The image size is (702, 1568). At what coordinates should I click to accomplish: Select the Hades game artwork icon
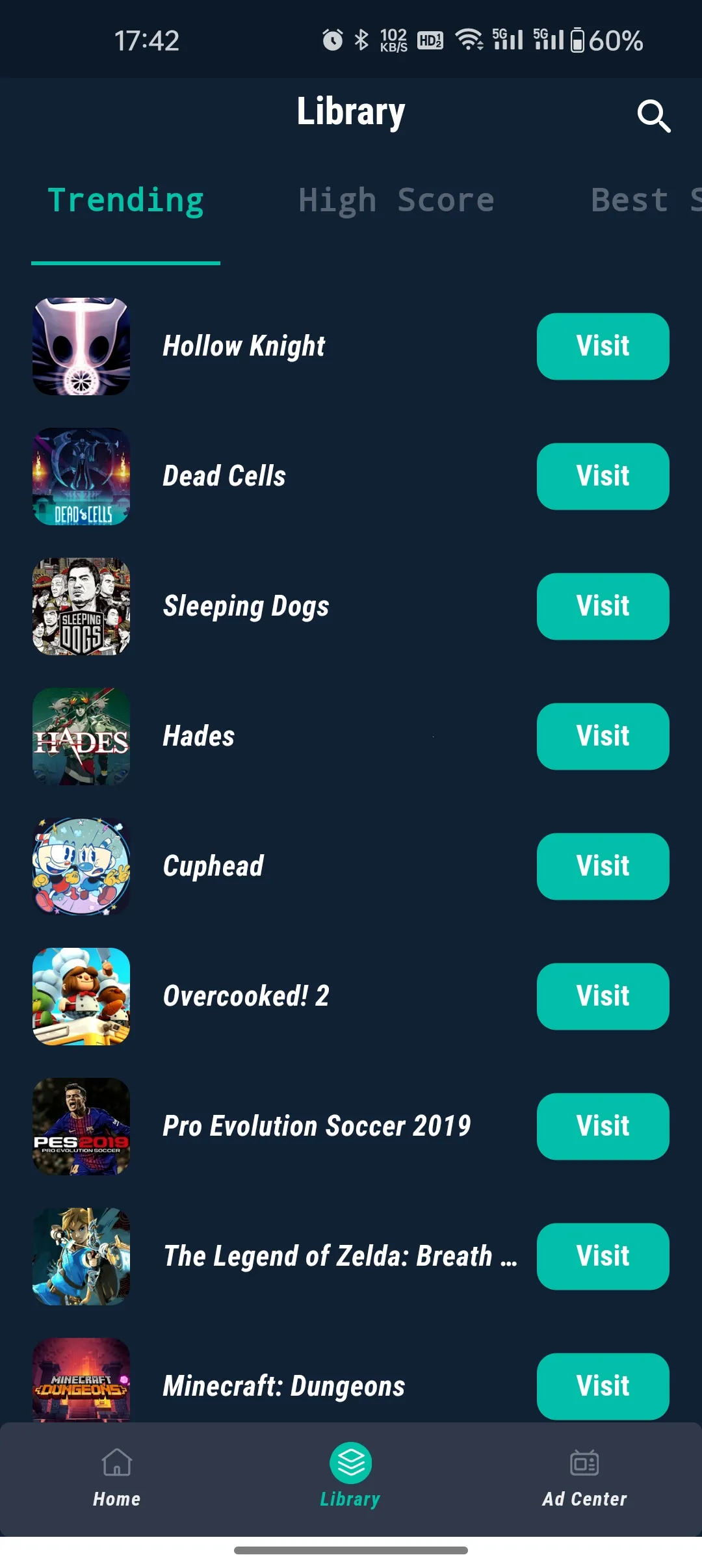click(x=81, y=736)
